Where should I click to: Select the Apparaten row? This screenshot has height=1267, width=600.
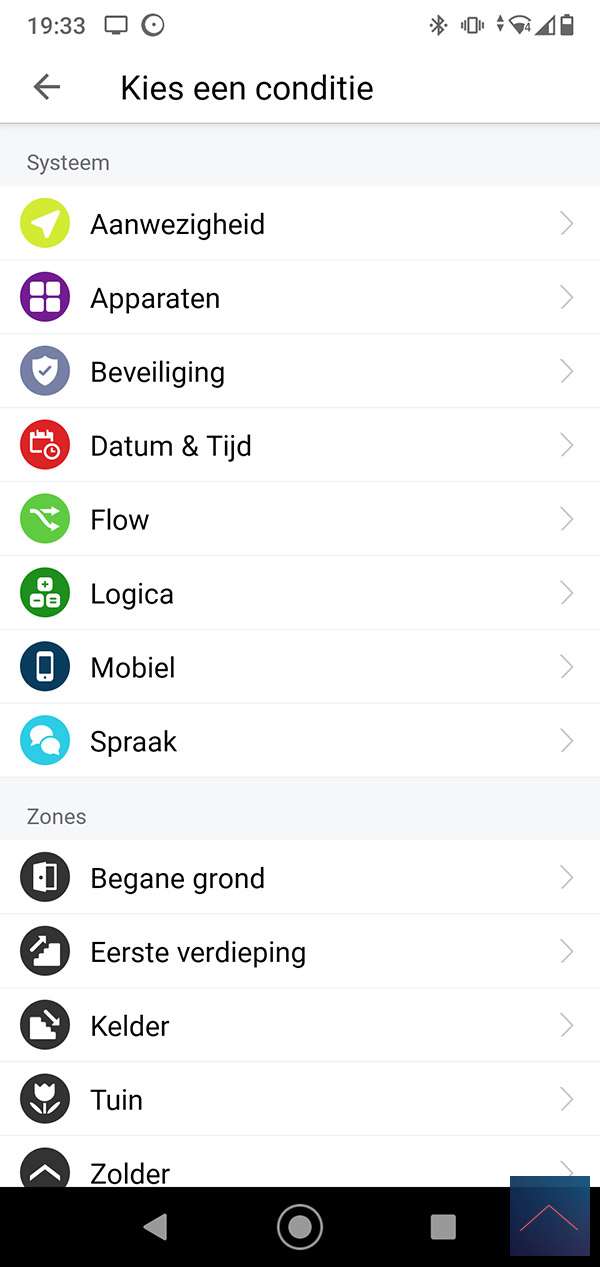(x=300, y=298)
